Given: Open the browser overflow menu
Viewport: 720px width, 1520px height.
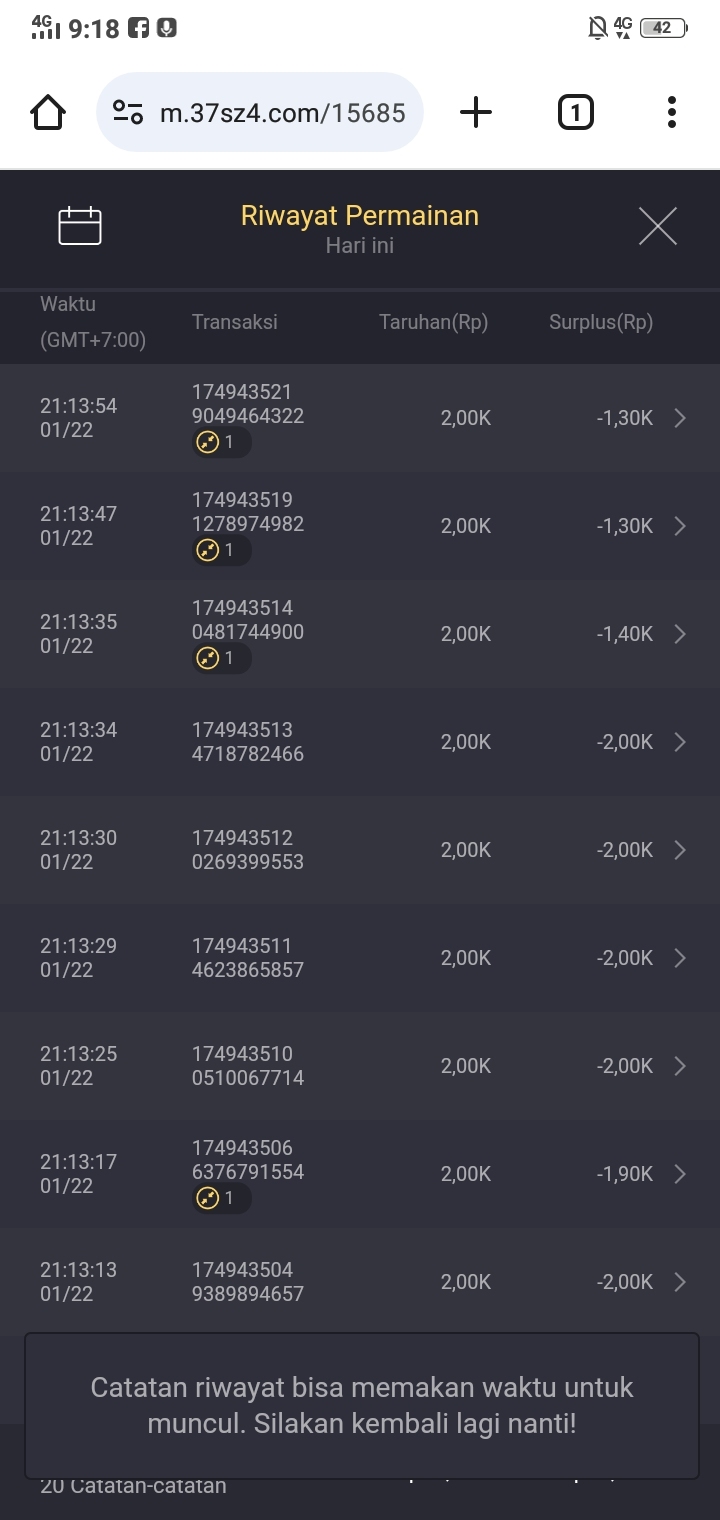Looking at the screenshot, I should [x=671, y=113].
